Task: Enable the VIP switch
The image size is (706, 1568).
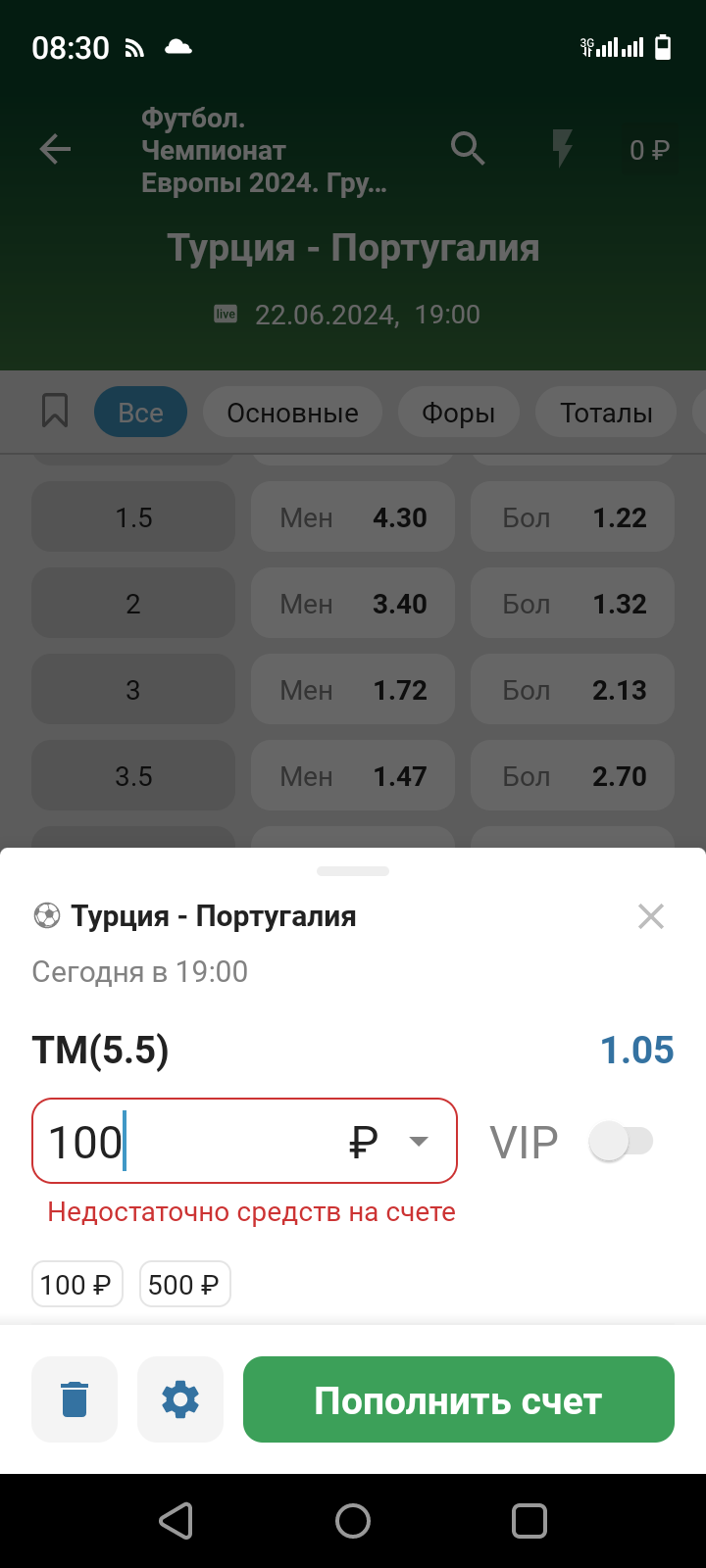Action: point(621,1142)
